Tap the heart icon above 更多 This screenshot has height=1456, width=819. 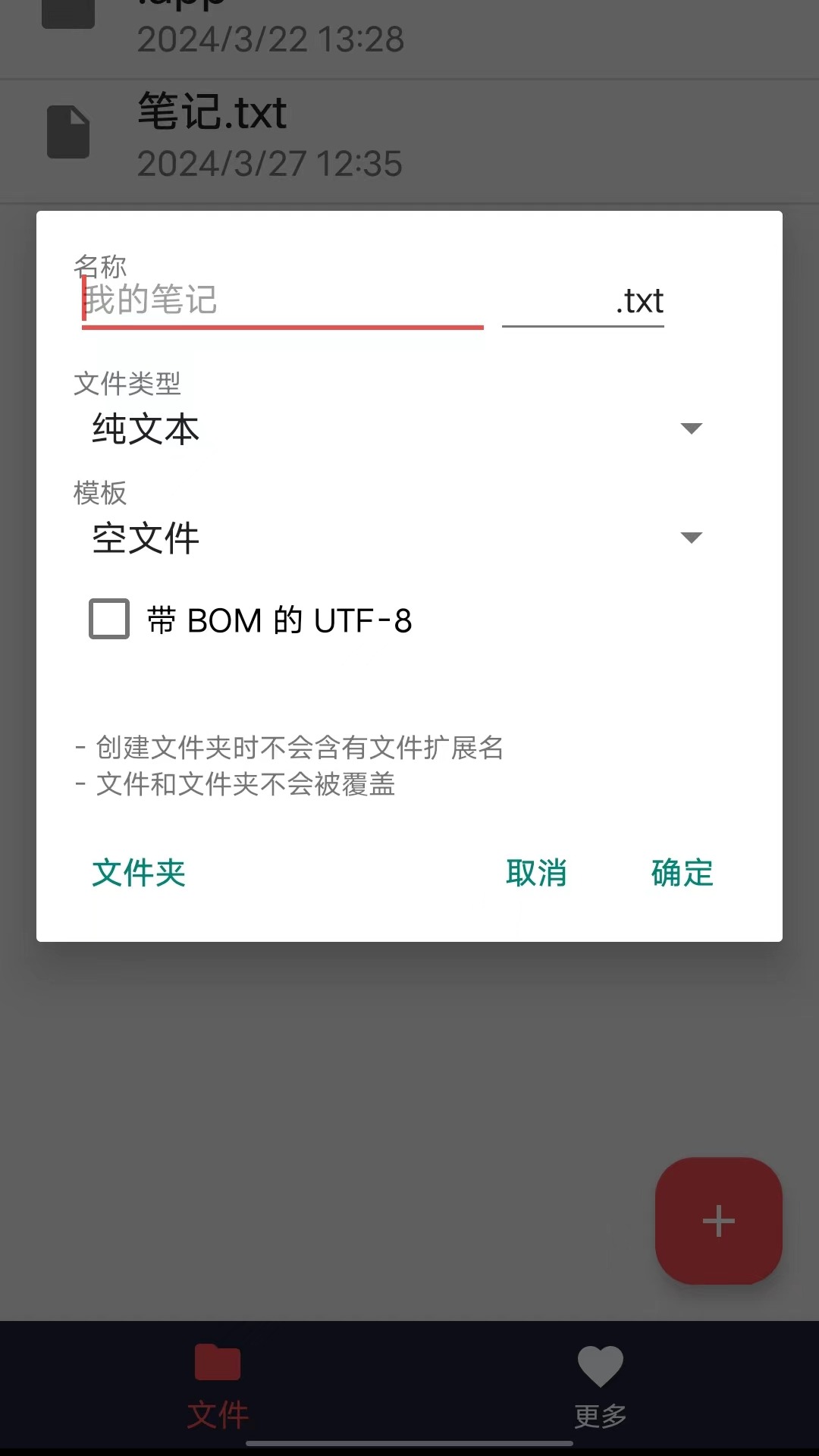(599, 1362)
